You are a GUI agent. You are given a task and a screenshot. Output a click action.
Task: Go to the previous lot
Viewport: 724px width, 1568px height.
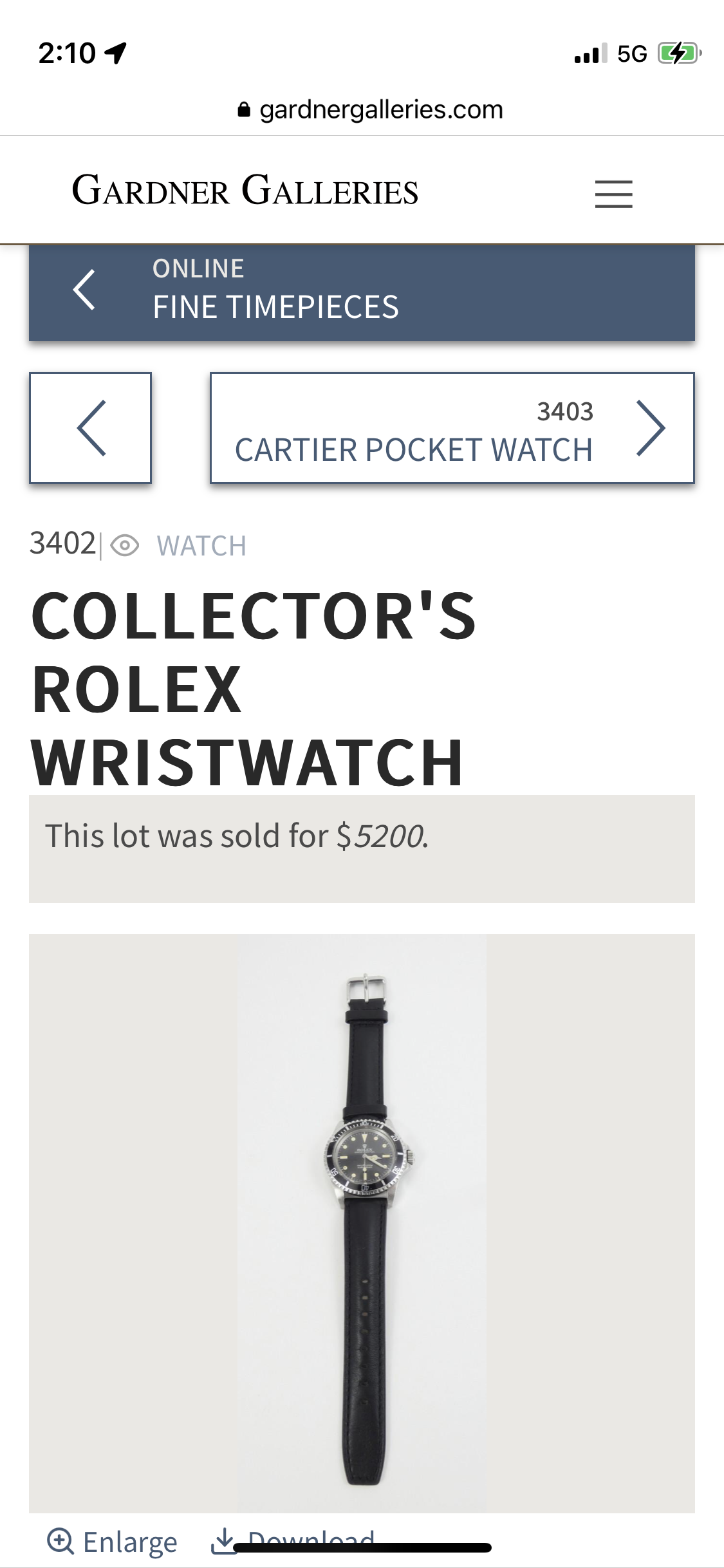click(90, 428)
